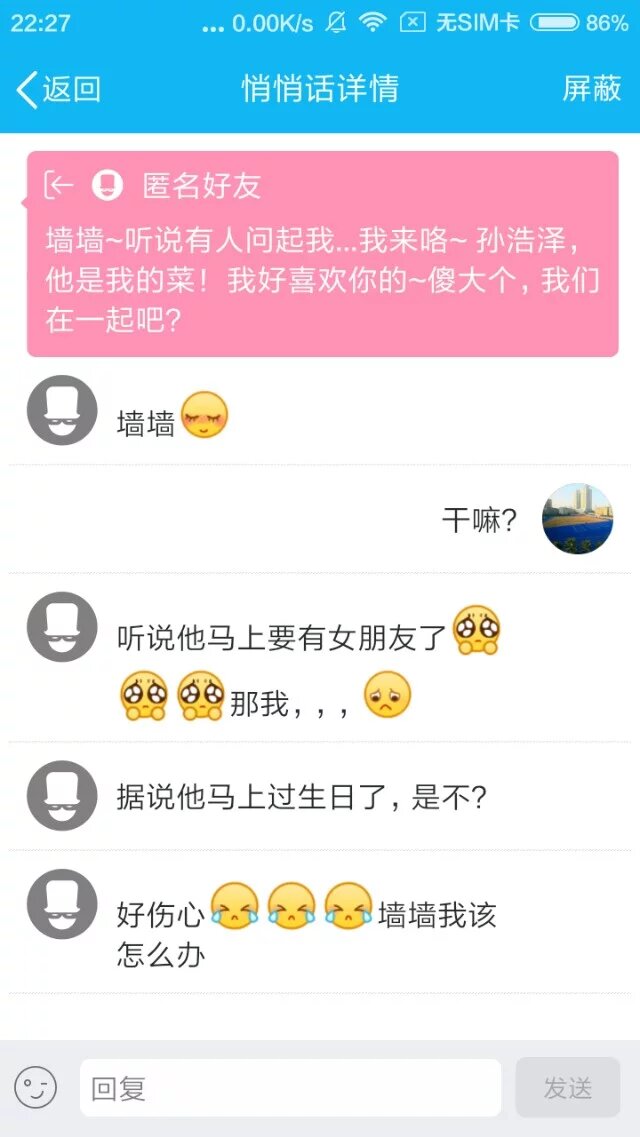Viewport: 640px width, 1137px height.
Task: Go back via the 返回 button
Action: 59,89
